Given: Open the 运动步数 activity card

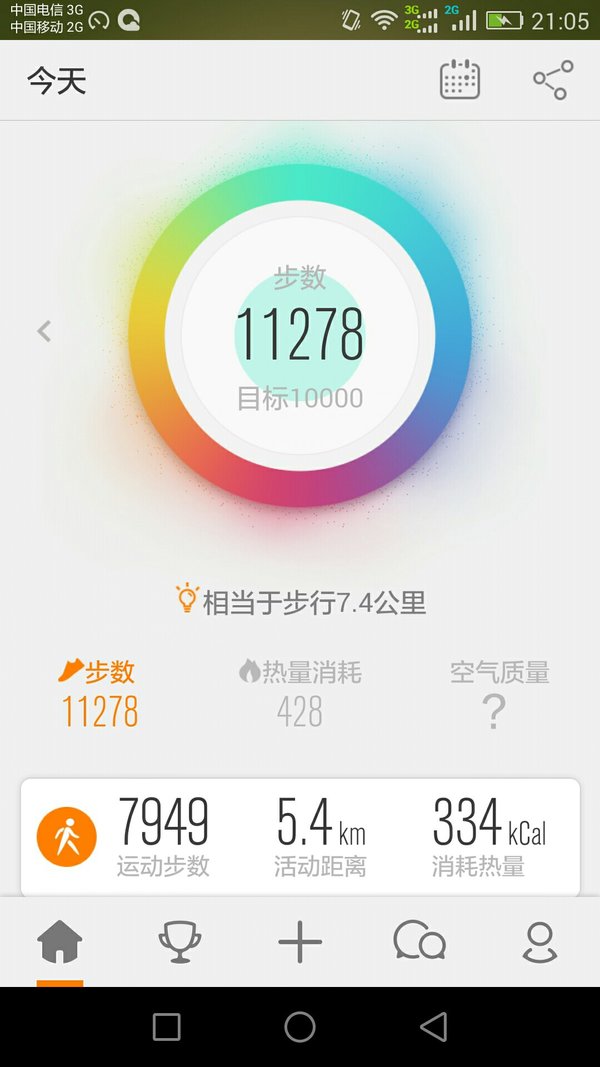Looking at the screenshot, I should click(x=300, y=837).
